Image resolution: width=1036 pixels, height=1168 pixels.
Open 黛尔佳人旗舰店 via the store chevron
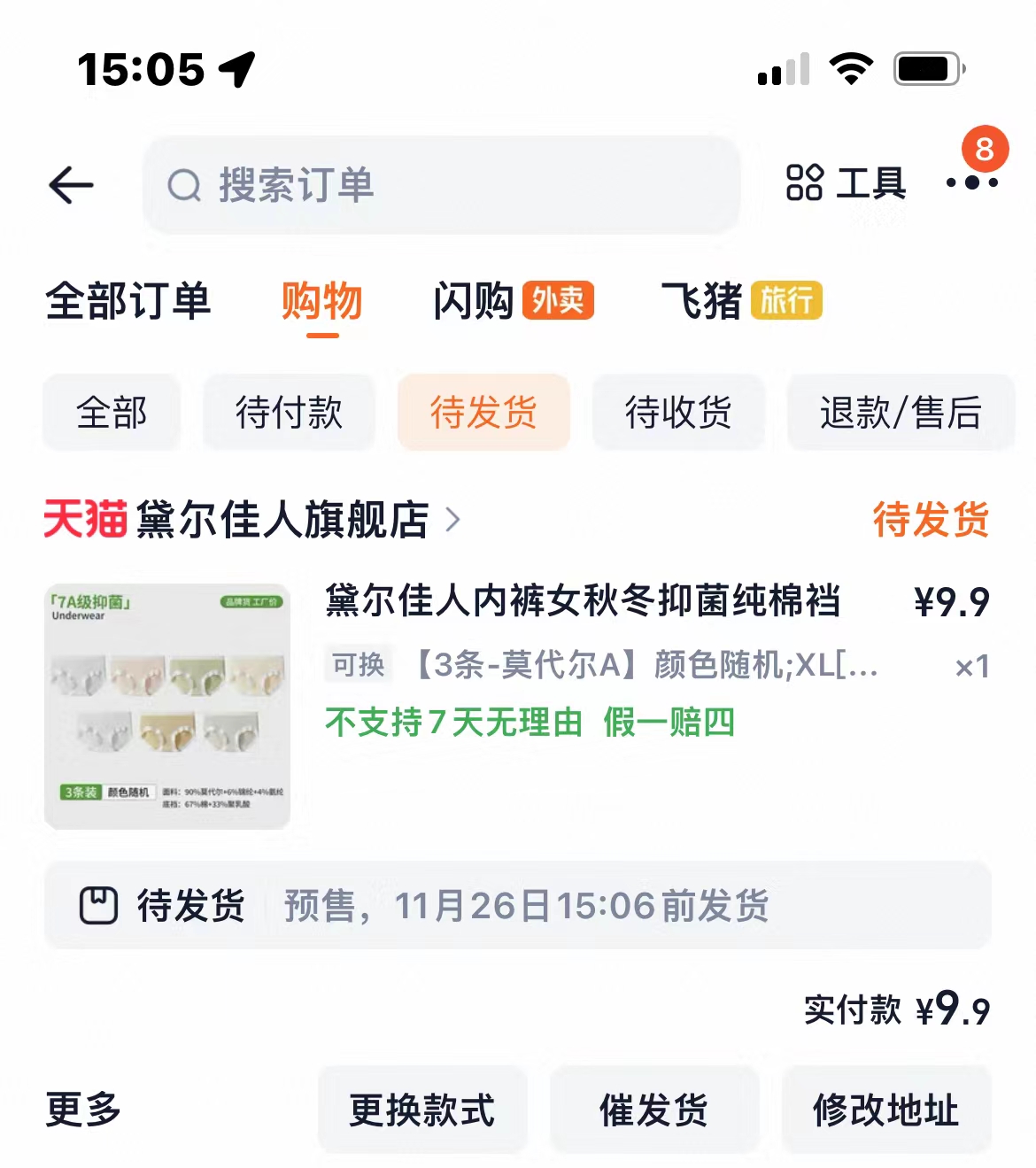[x=454, y=522]
